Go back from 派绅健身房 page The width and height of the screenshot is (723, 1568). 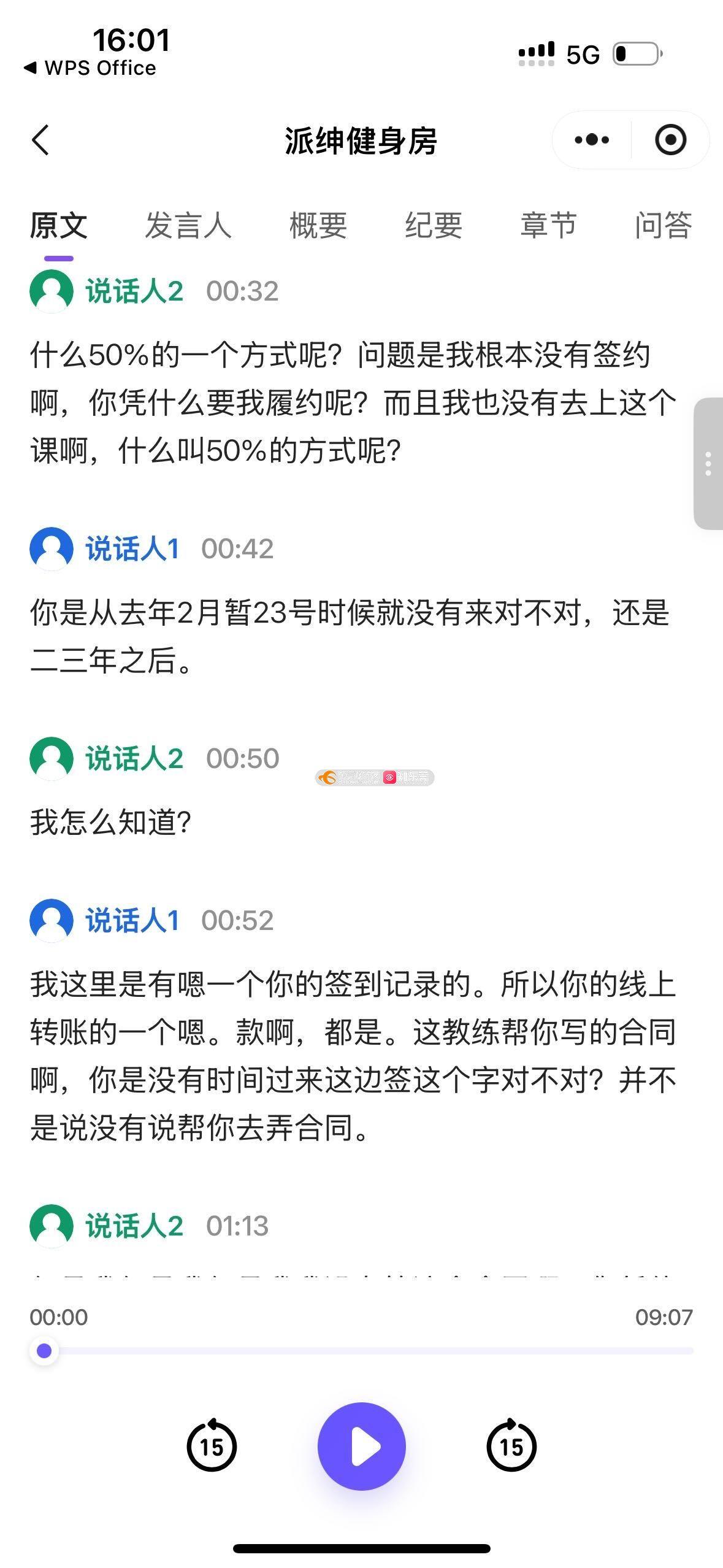(40, 140)
